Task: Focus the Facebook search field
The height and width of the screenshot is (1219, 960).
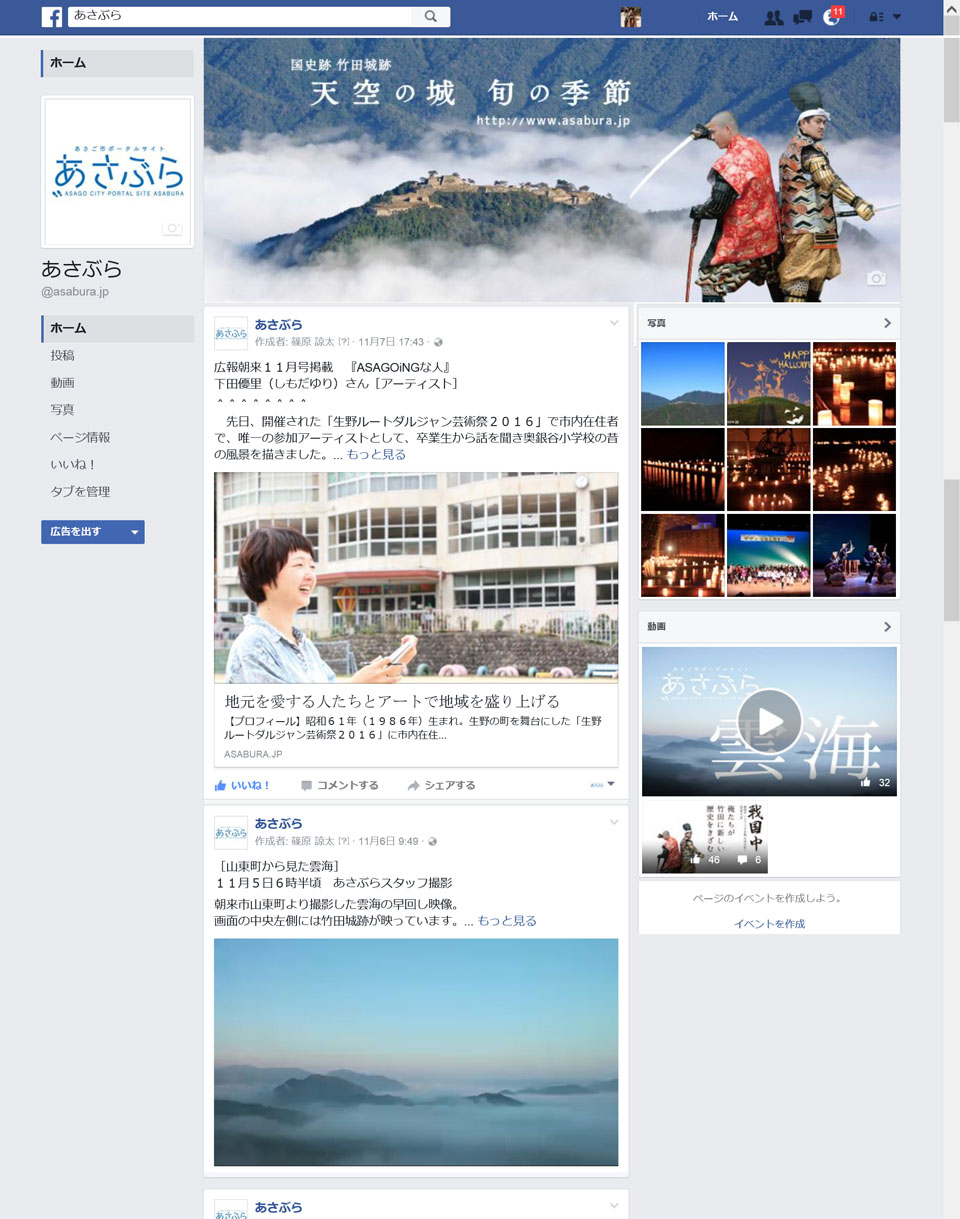Action: pos(240,16)
